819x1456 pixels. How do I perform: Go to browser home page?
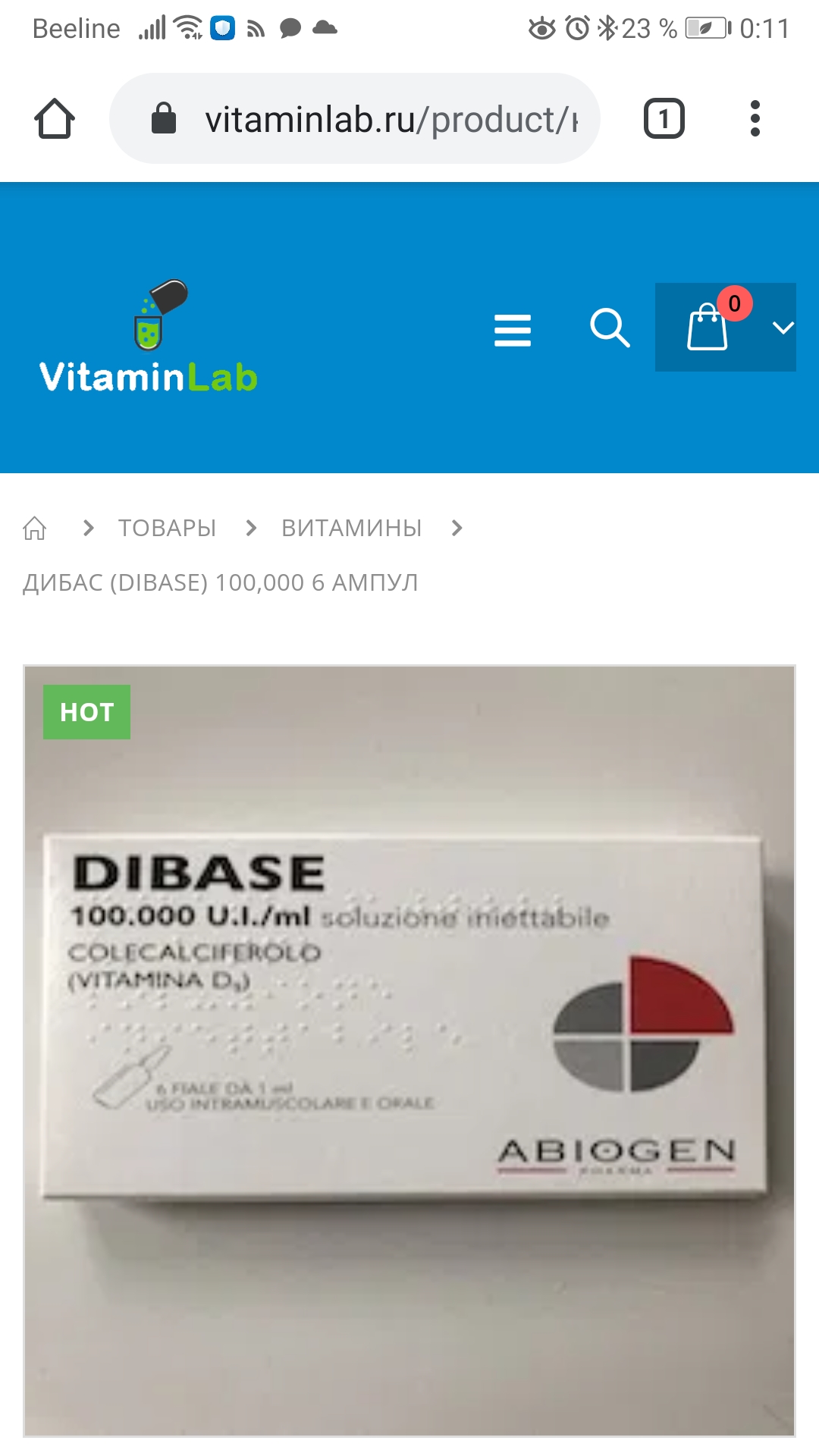coord(55,119)
